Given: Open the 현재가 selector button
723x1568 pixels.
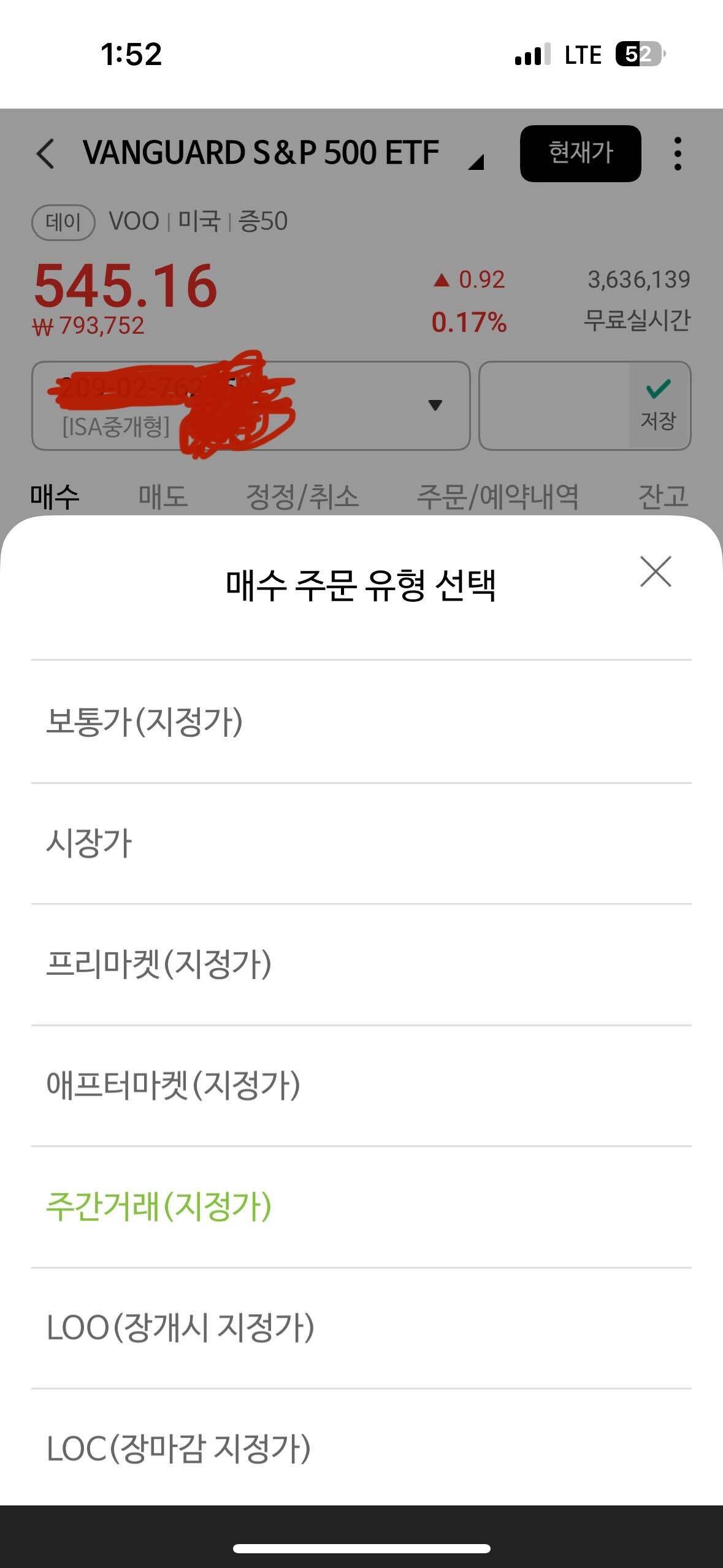Looking at the screenshot, I should 583,154.
